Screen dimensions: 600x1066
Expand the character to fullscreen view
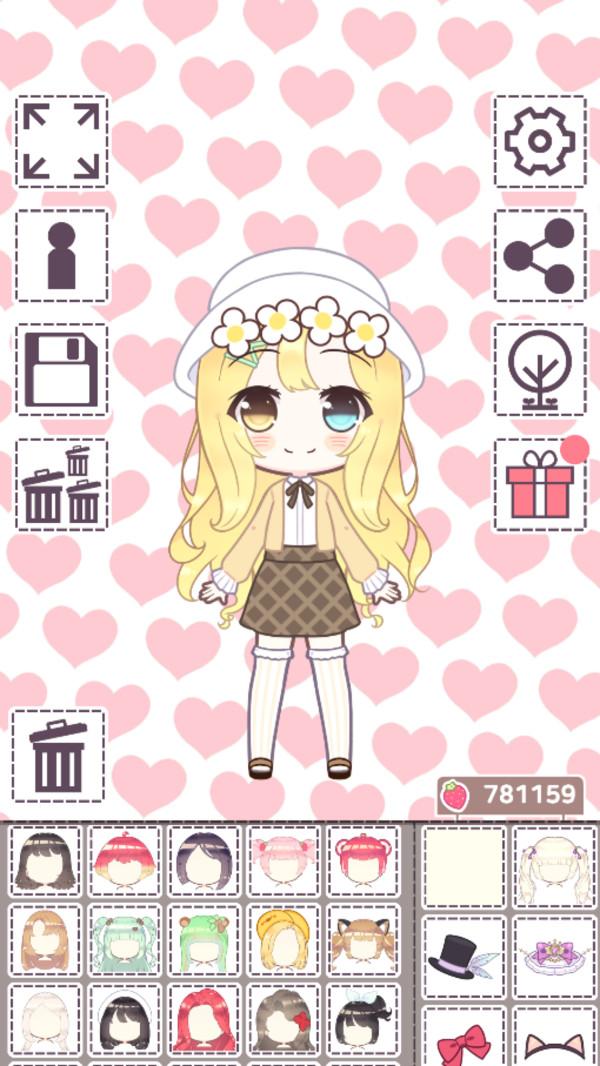coord(61,141)
